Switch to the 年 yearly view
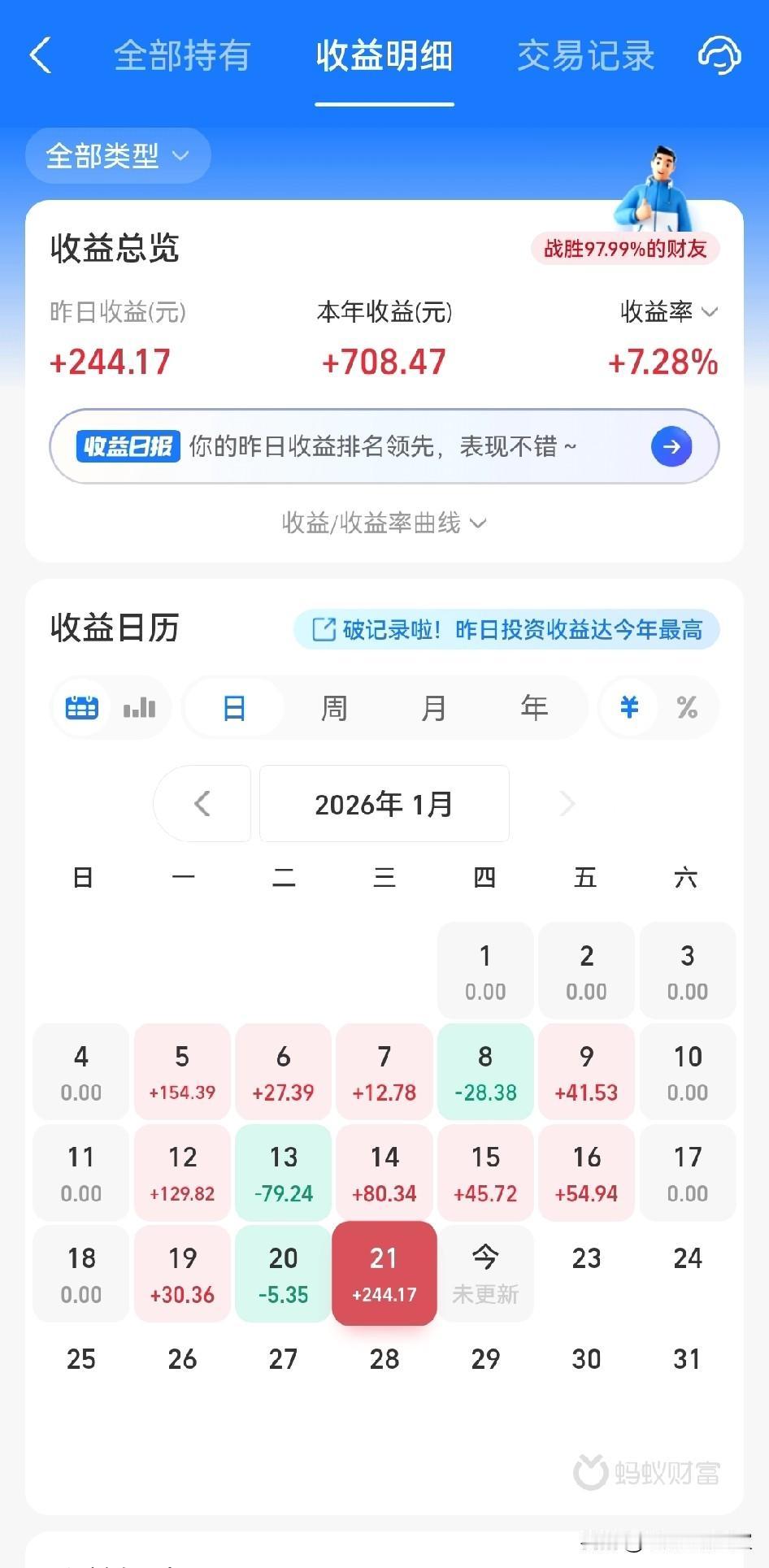Viewport: 769px width, 1568px height. coord(534,707)
